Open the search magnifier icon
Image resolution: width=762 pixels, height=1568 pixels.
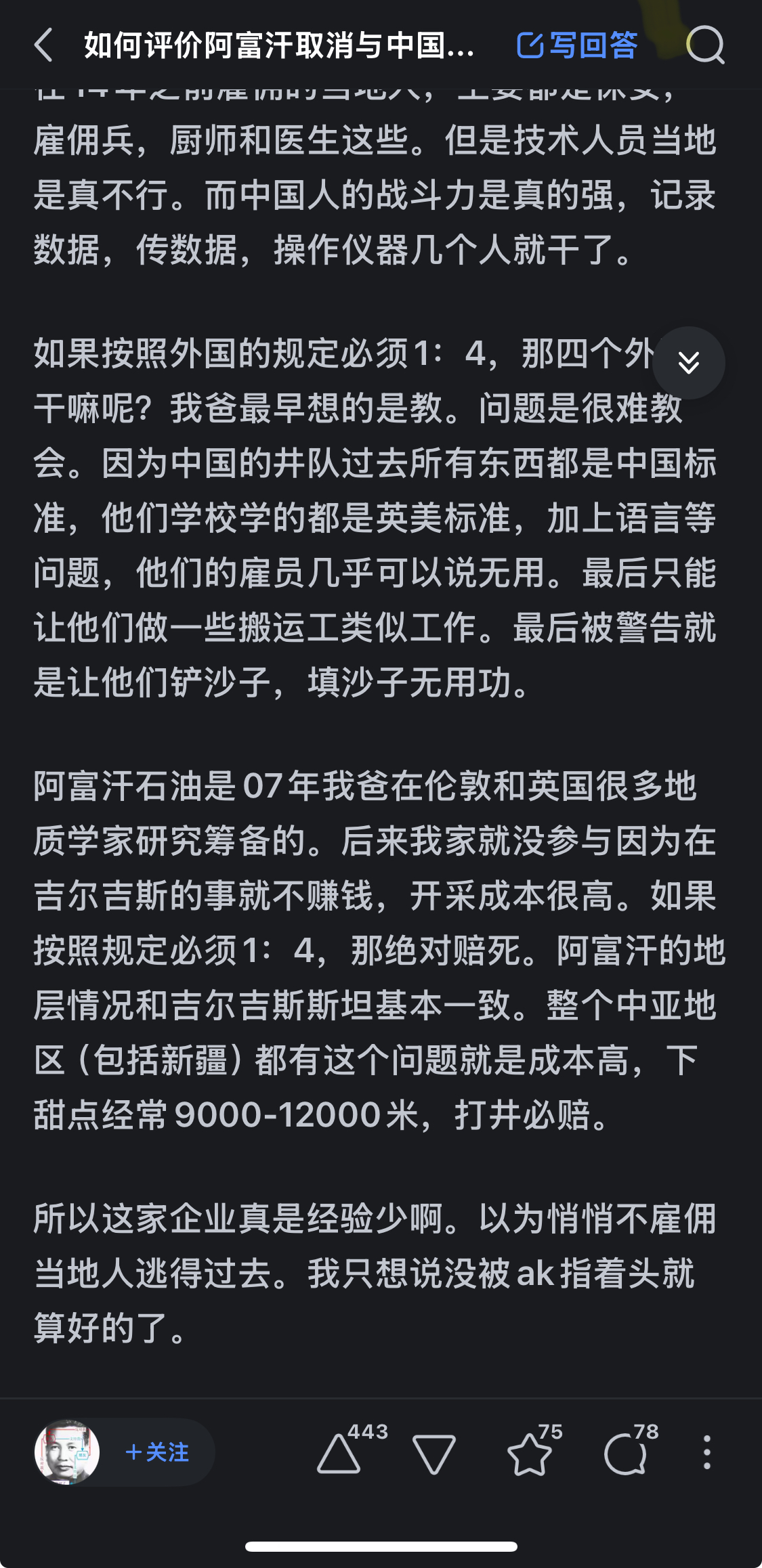(x=705, y=45)
